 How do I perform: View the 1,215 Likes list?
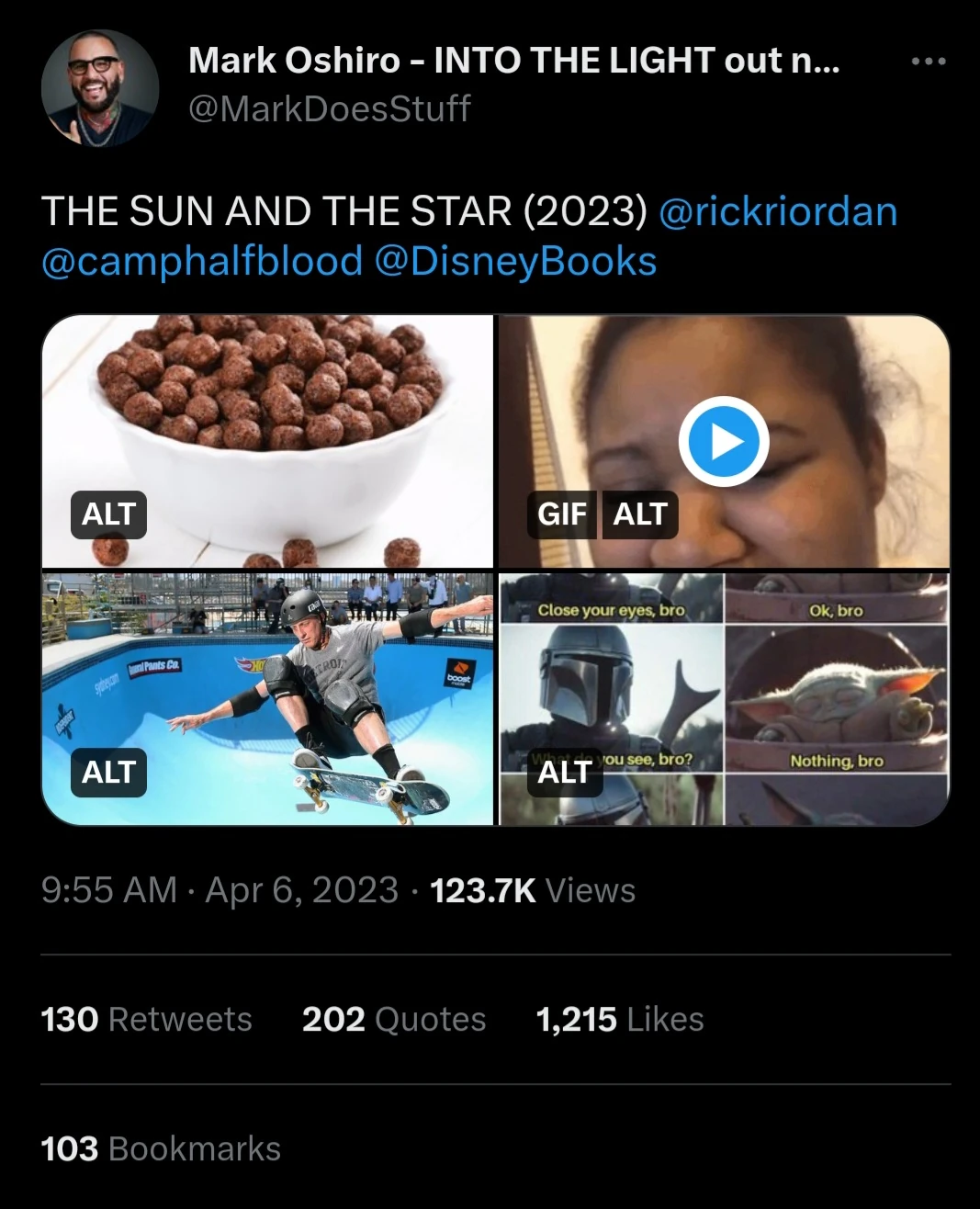pyautogui.click(x=617, y=1019)
